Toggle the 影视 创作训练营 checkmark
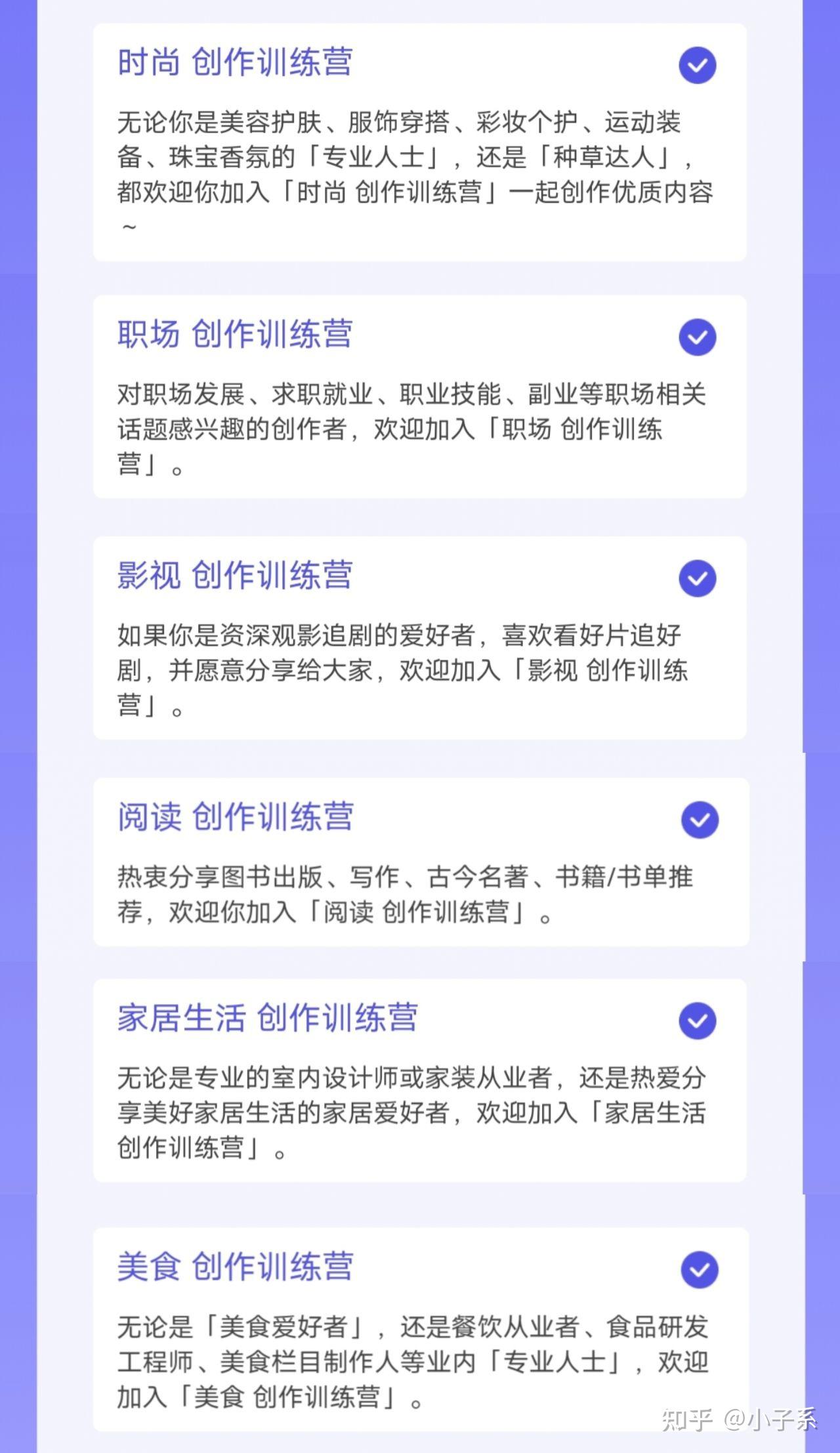This screenshot has height=1453, width=840. pos(697,578)
